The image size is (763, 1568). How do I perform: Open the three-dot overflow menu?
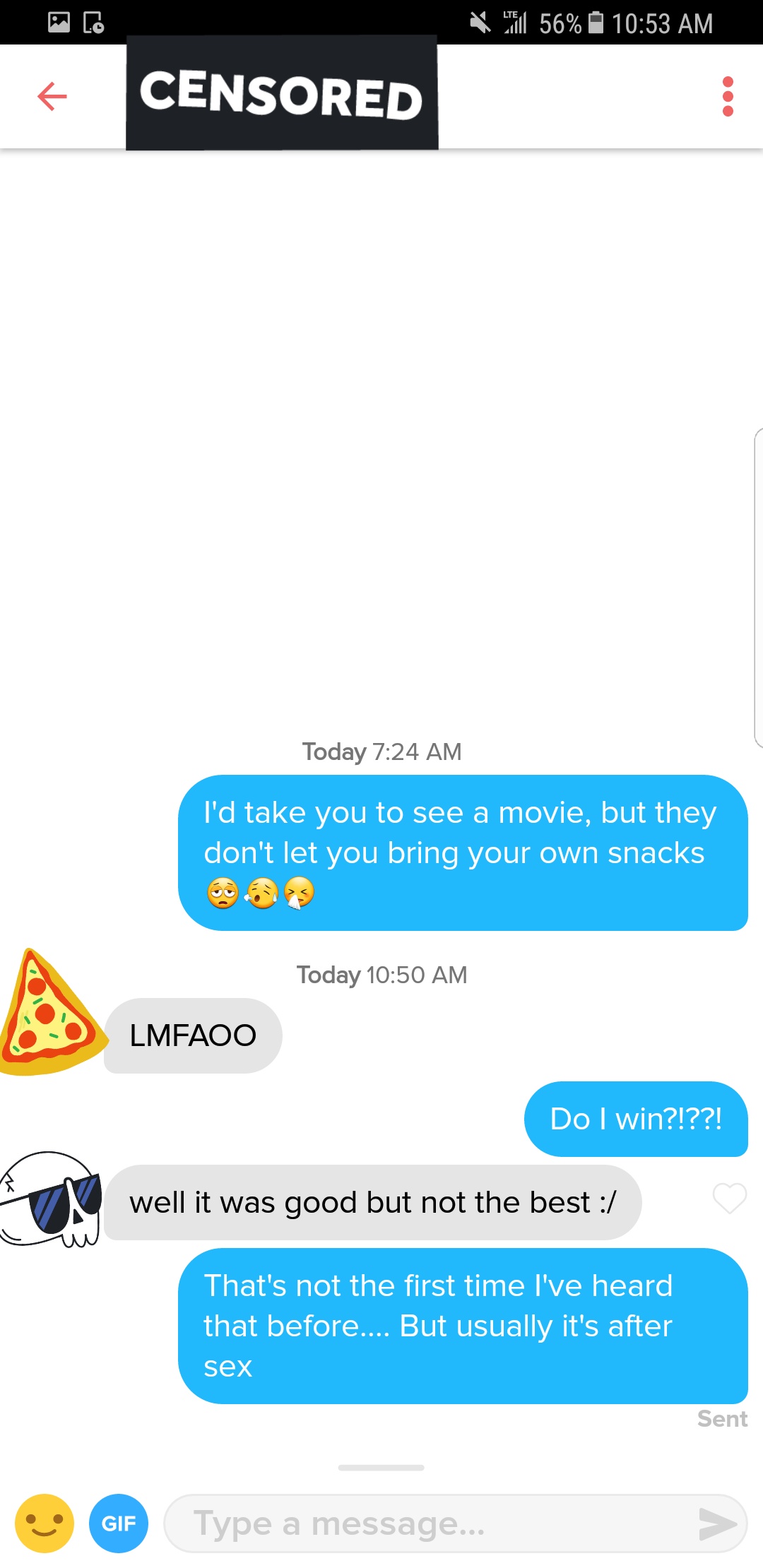[726, 95]
